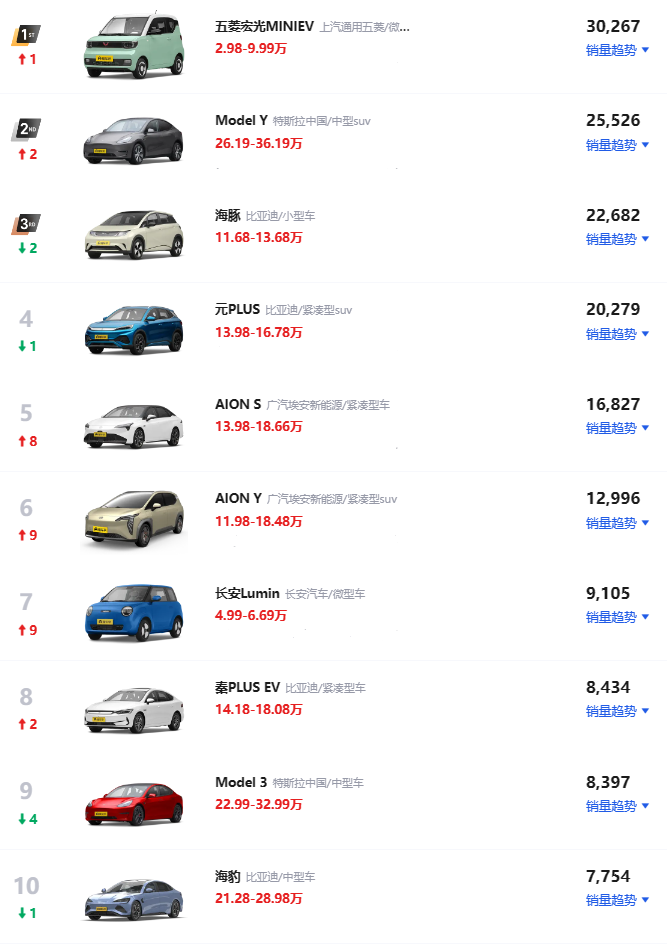Open the 秦PLUS EV listing

point(247,687)
